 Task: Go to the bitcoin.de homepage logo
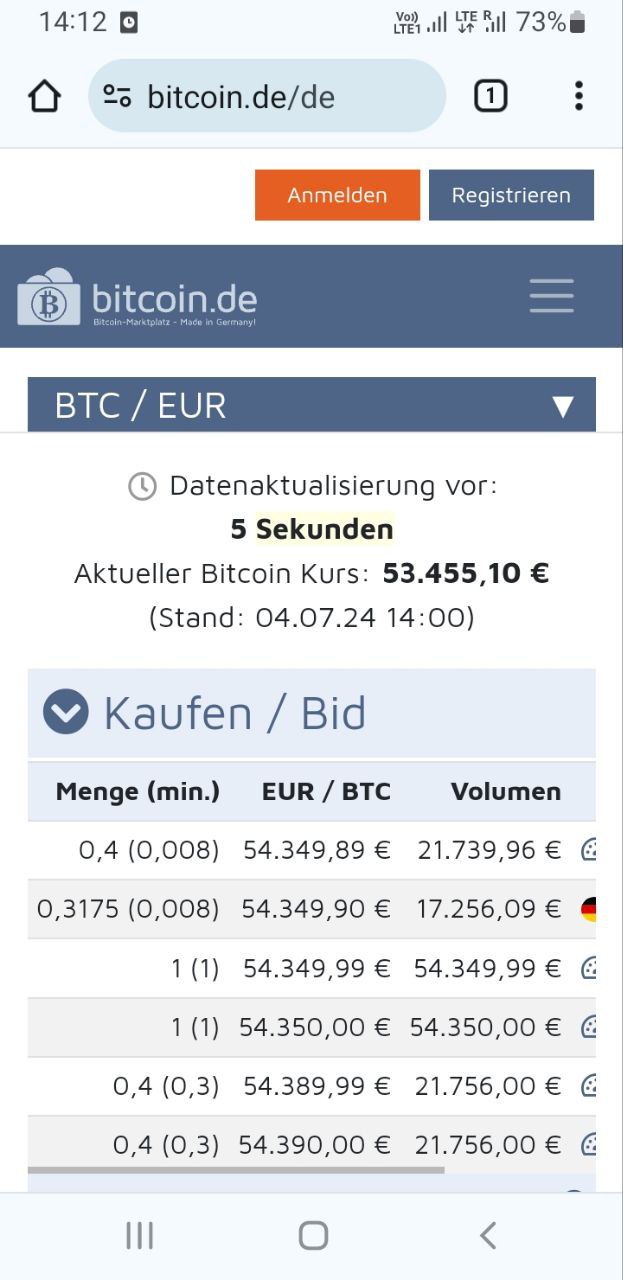tap(137, 297)
